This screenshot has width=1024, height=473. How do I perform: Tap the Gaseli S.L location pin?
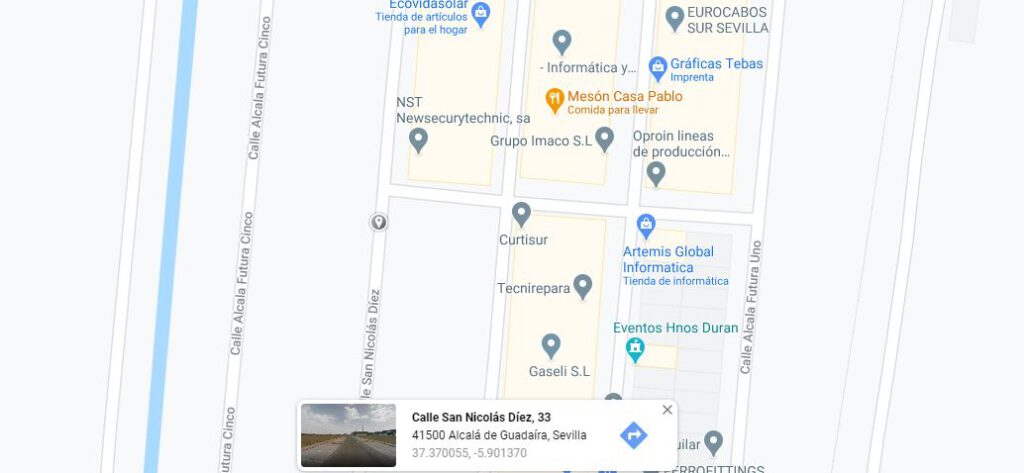coord(550,345)
